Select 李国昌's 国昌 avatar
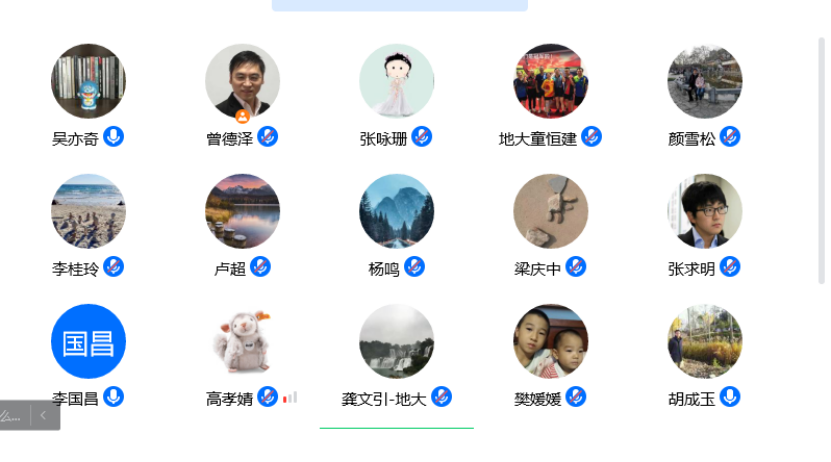This screenshot has height=462, width=831. (x=88, y=341)
